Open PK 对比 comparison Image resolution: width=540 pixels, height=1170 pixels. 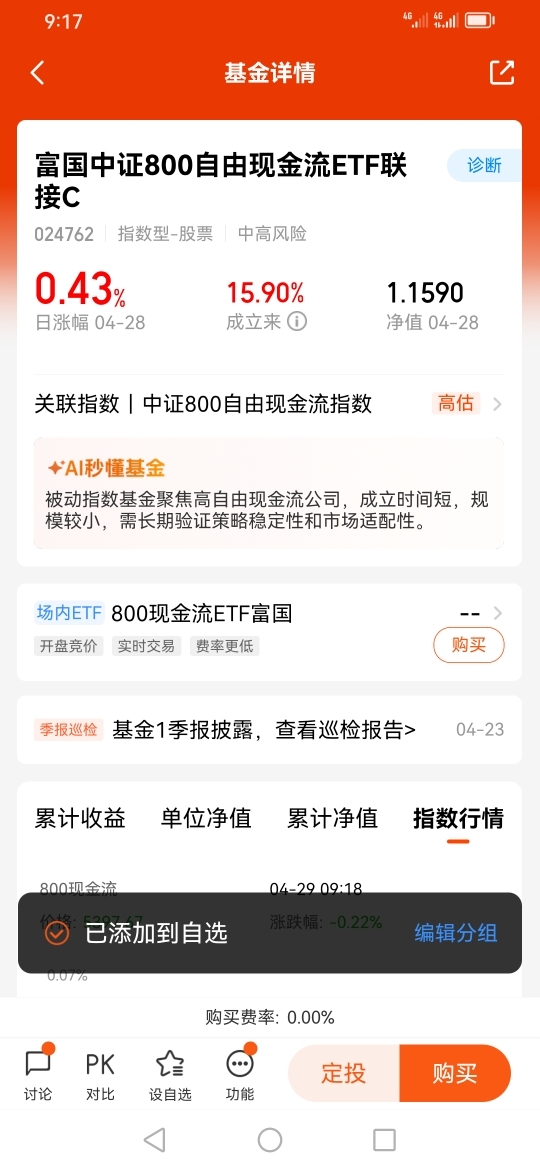tap(100, 1075)
